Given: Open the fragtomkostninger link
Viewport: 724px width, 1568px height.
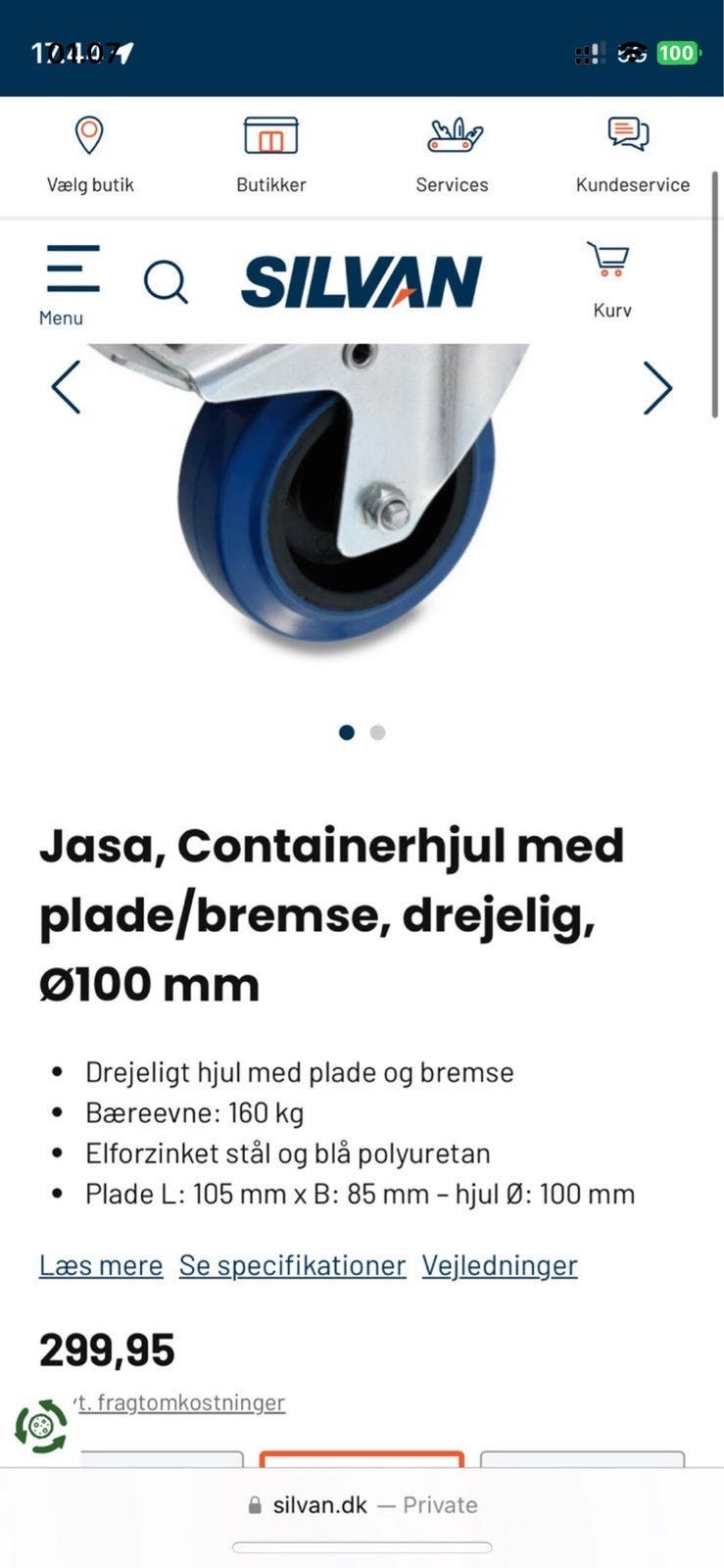Looking at the screenshot, I should [x=179, y=1402].
